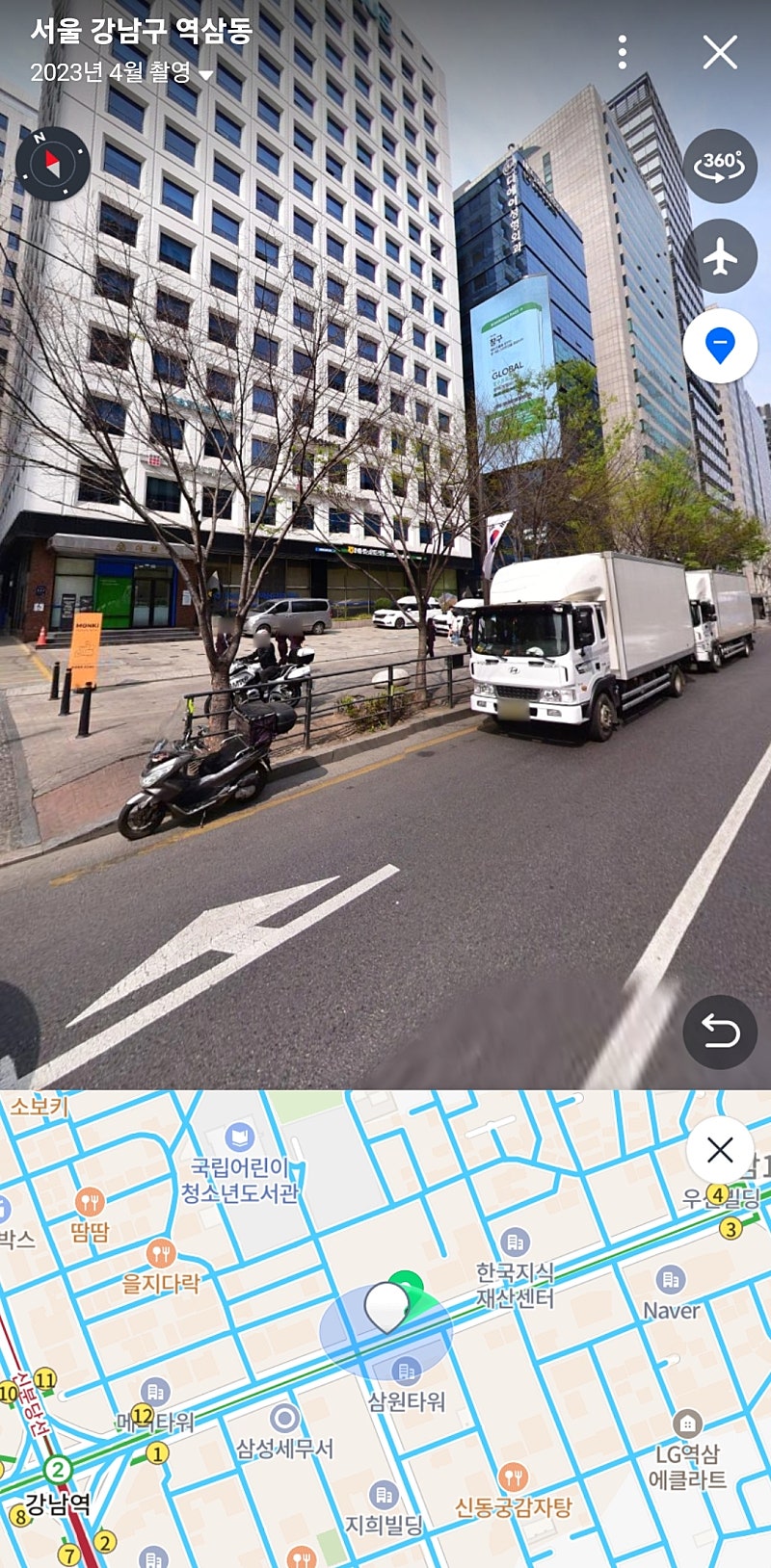
Task: Open the three-dot overflow menu
Action: [x=623, y=52]
